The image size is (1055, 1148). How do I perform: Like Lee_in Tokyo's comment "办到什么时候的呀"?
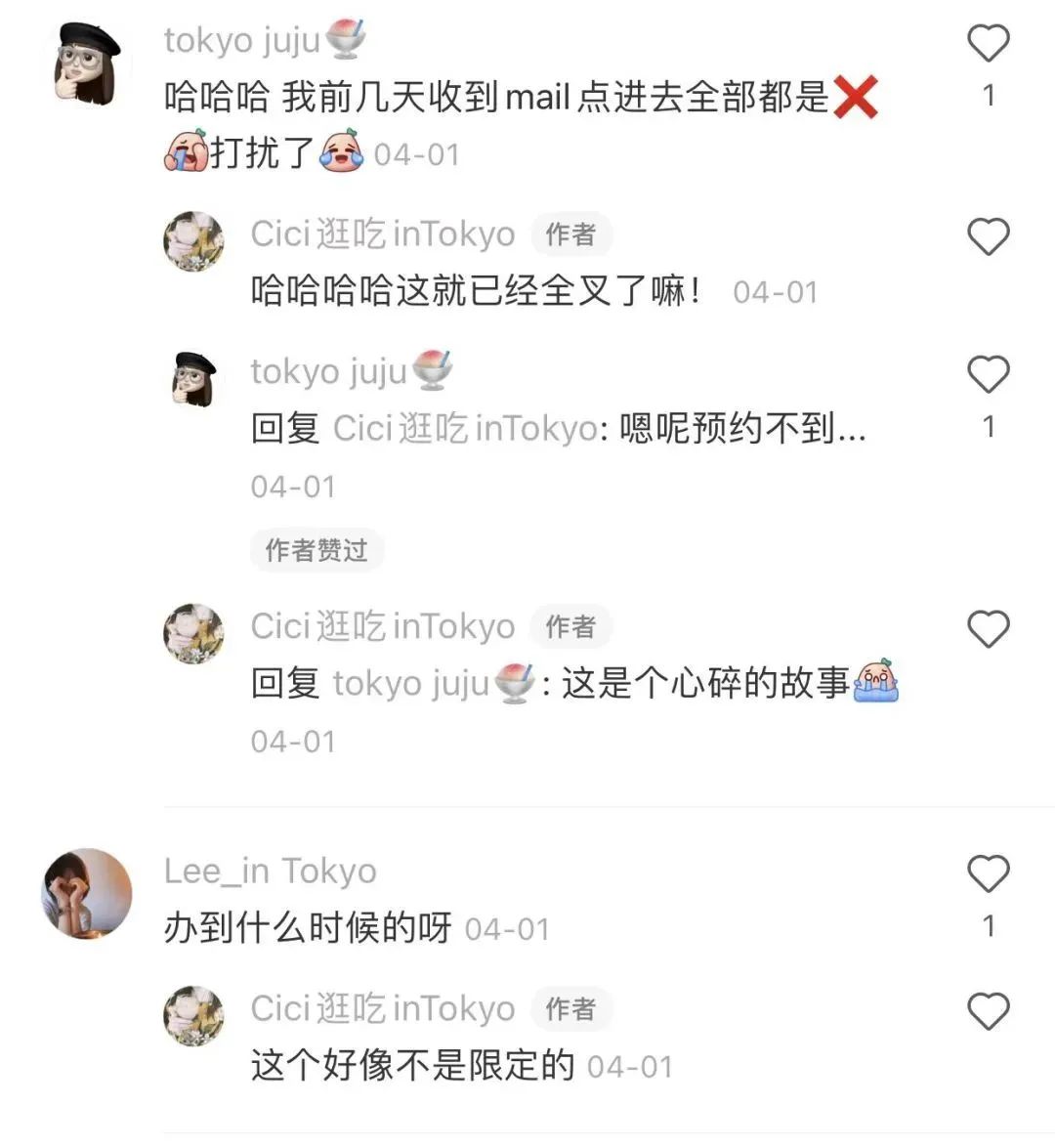tap(988, 873)
